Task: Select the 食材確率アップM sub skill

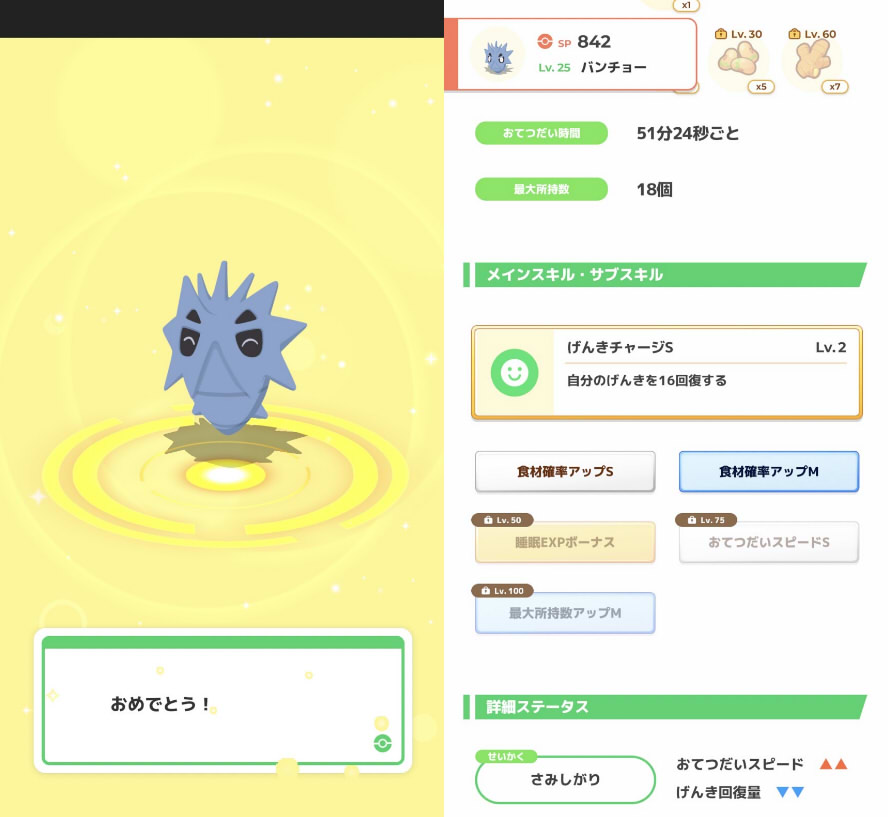Action: coord(768,472)
